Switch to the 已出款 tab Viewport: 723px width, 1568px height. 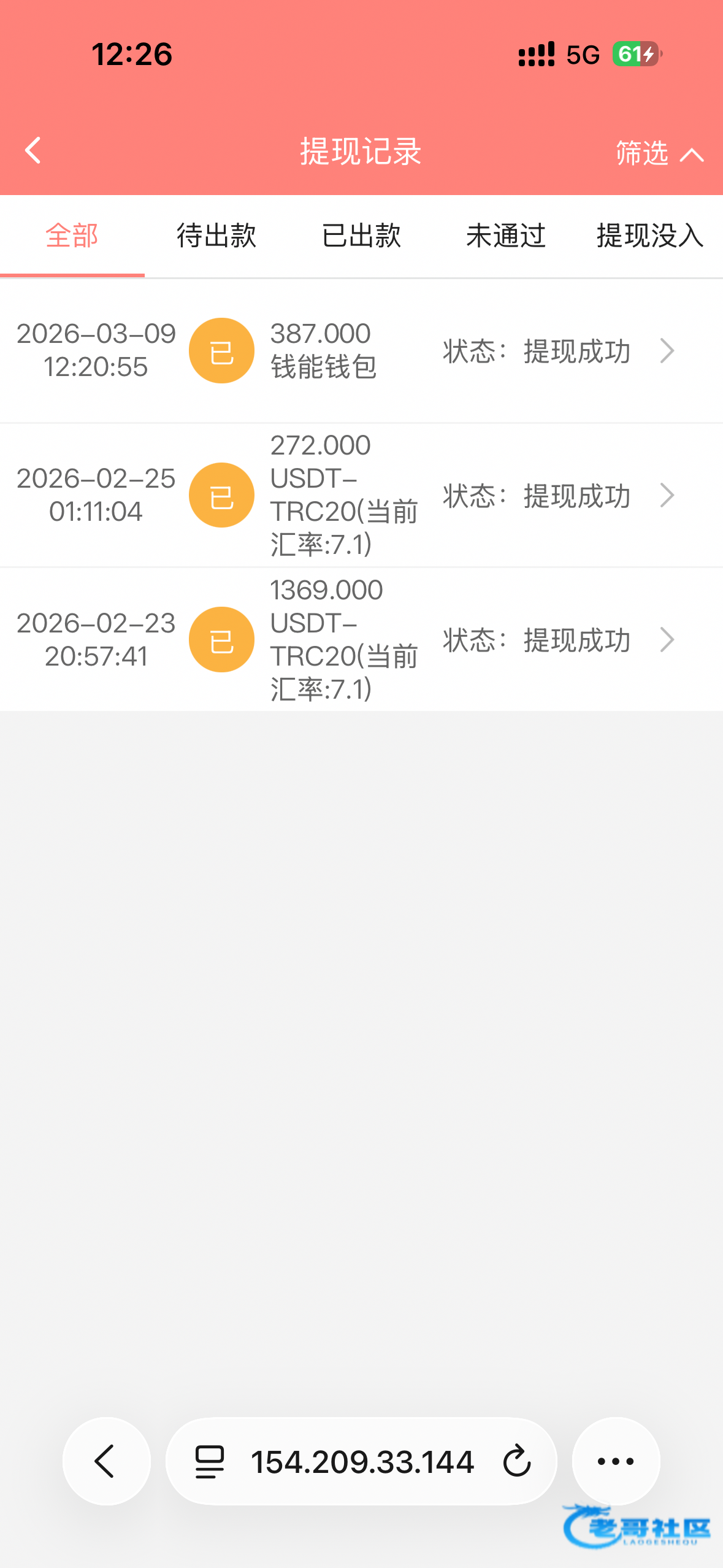tap(361, 236)
